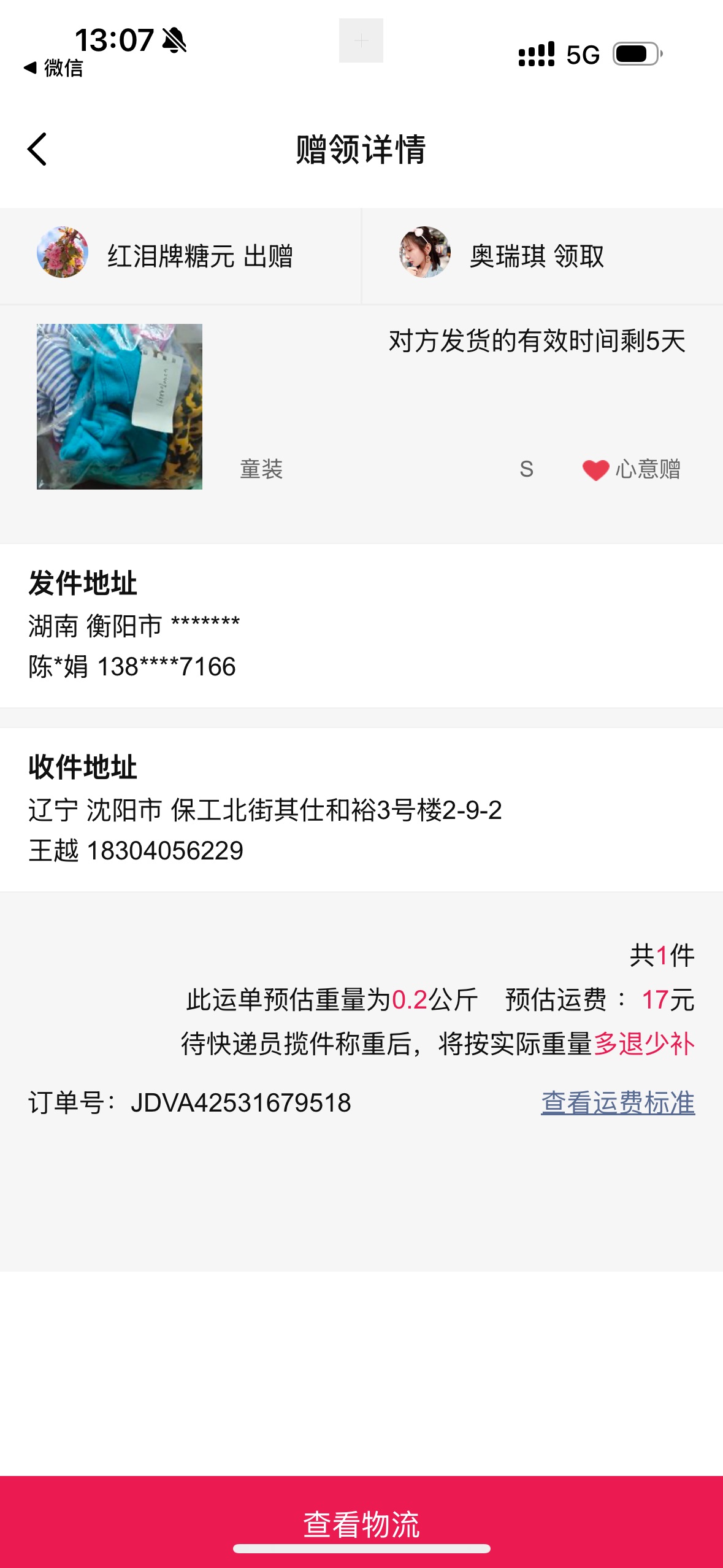The height and width of the screenshot is (1568, 723).
Task: View recipient 奥瑞琪's profile
Action: coord(424,253)
